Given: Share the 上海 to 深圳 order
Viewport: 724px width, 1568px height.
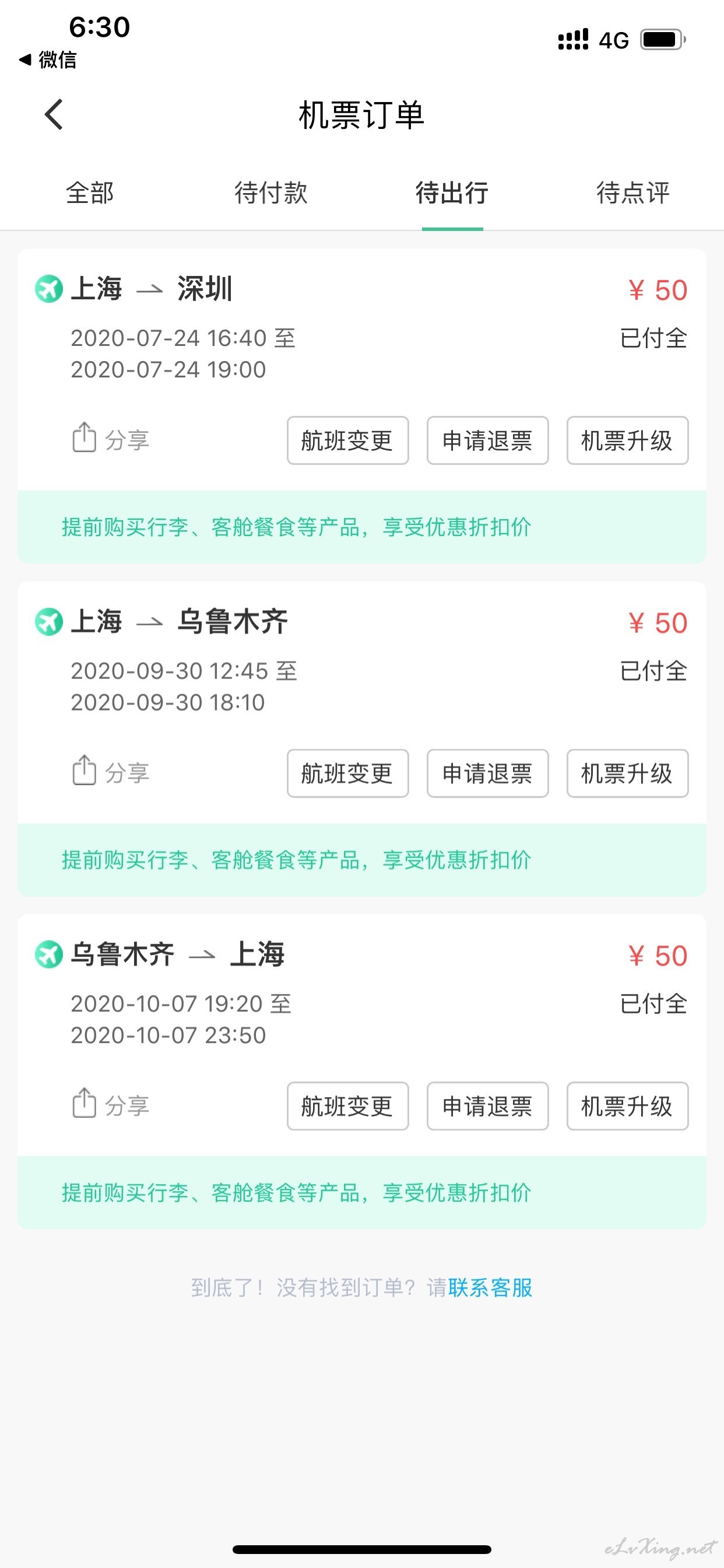Looking at the screenshot, I should click(x=111, y=439).
